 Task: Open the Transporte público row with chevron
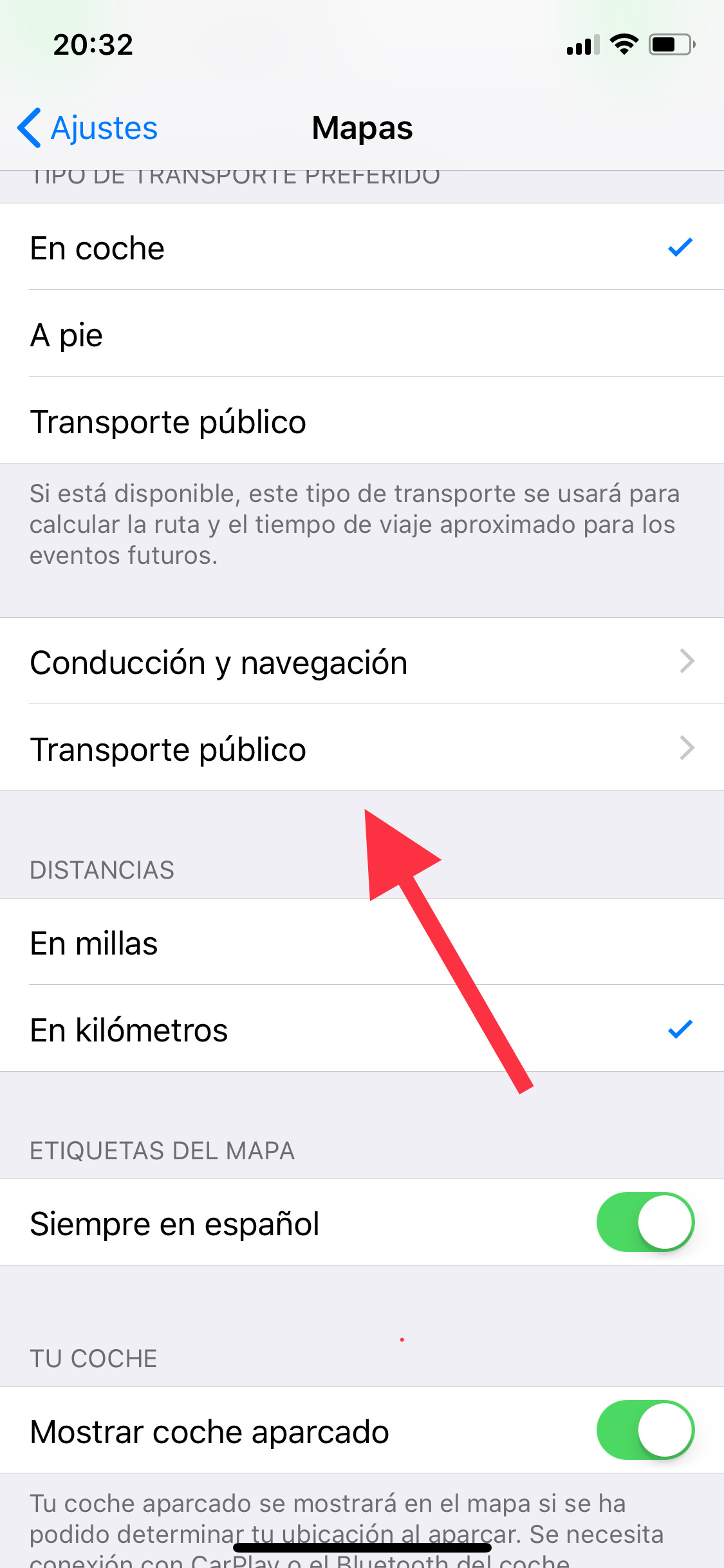point(362,749)
